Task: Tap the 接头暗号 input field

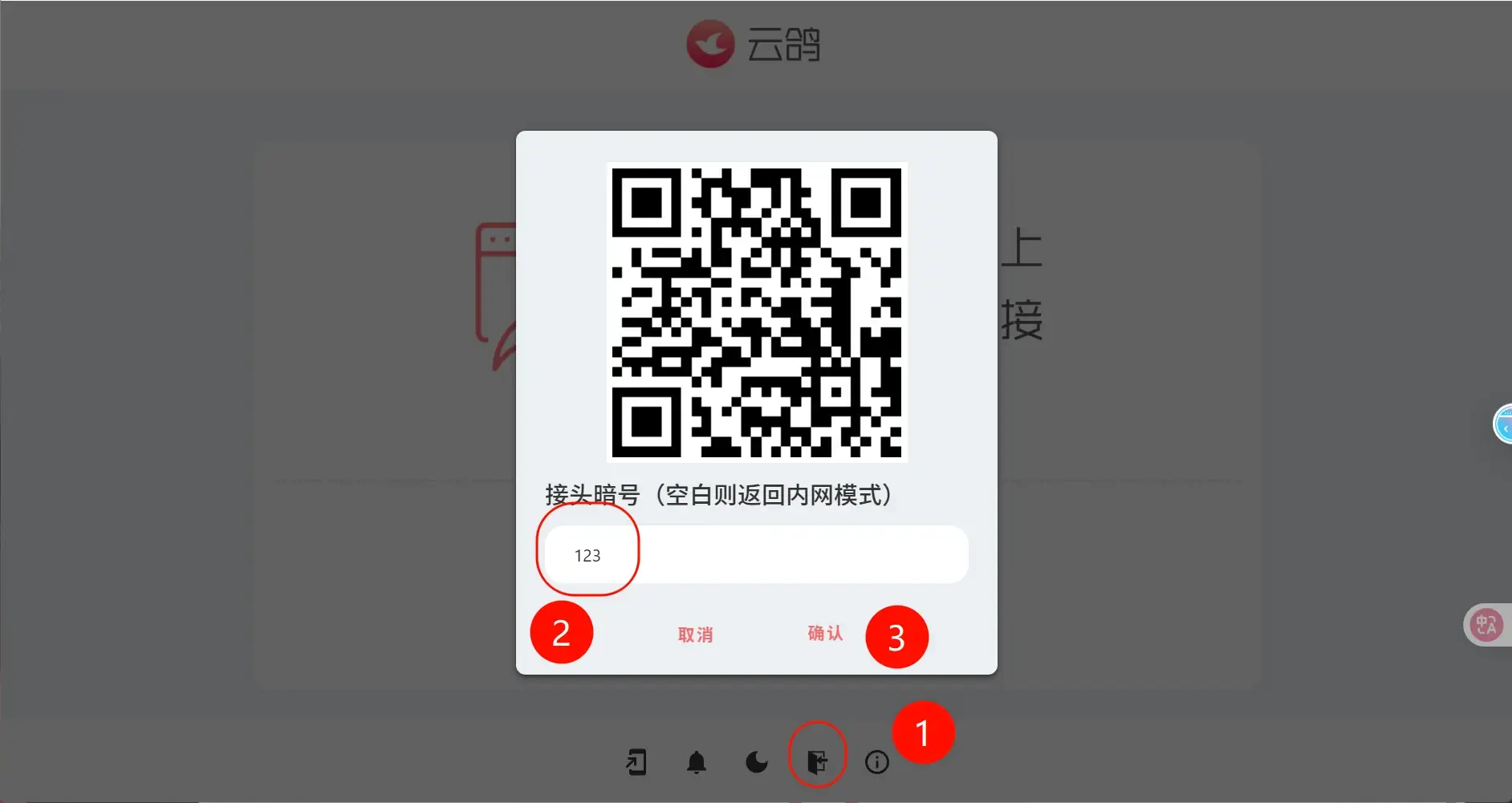Action: (756, 555)
